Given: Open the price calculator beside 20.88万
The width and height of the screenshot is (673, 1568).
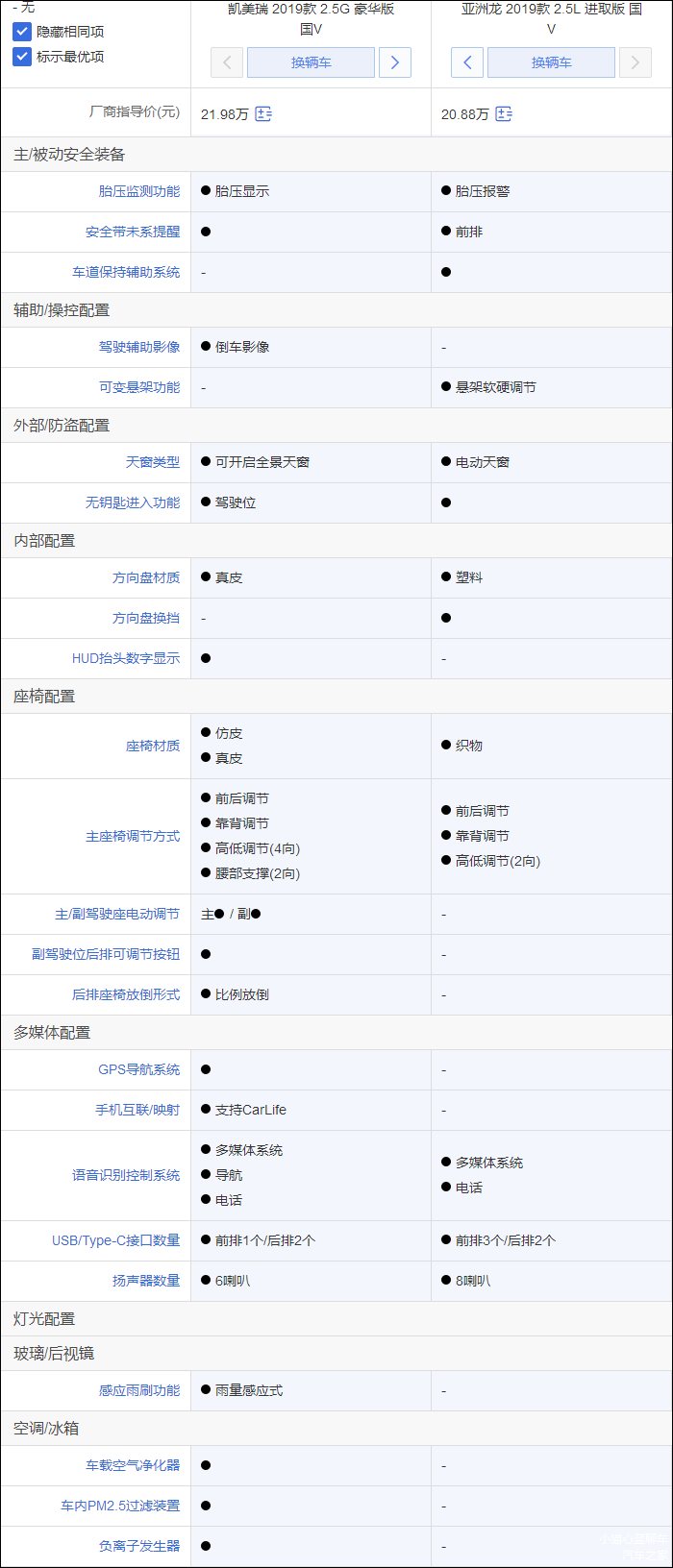Looking at the screenshot, I should tap(504, 114).
